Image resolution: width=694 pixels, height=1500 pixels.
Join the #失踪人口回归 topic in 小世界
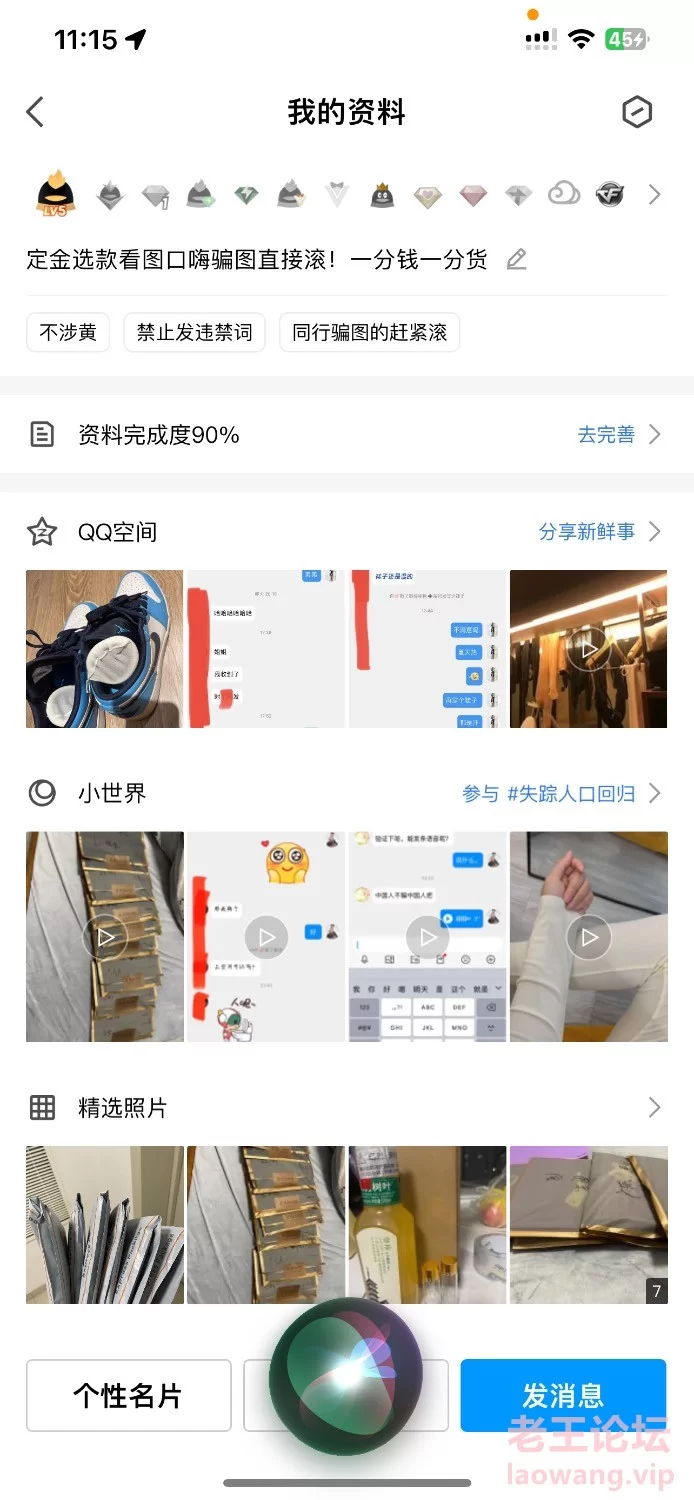tap(562, 793)
